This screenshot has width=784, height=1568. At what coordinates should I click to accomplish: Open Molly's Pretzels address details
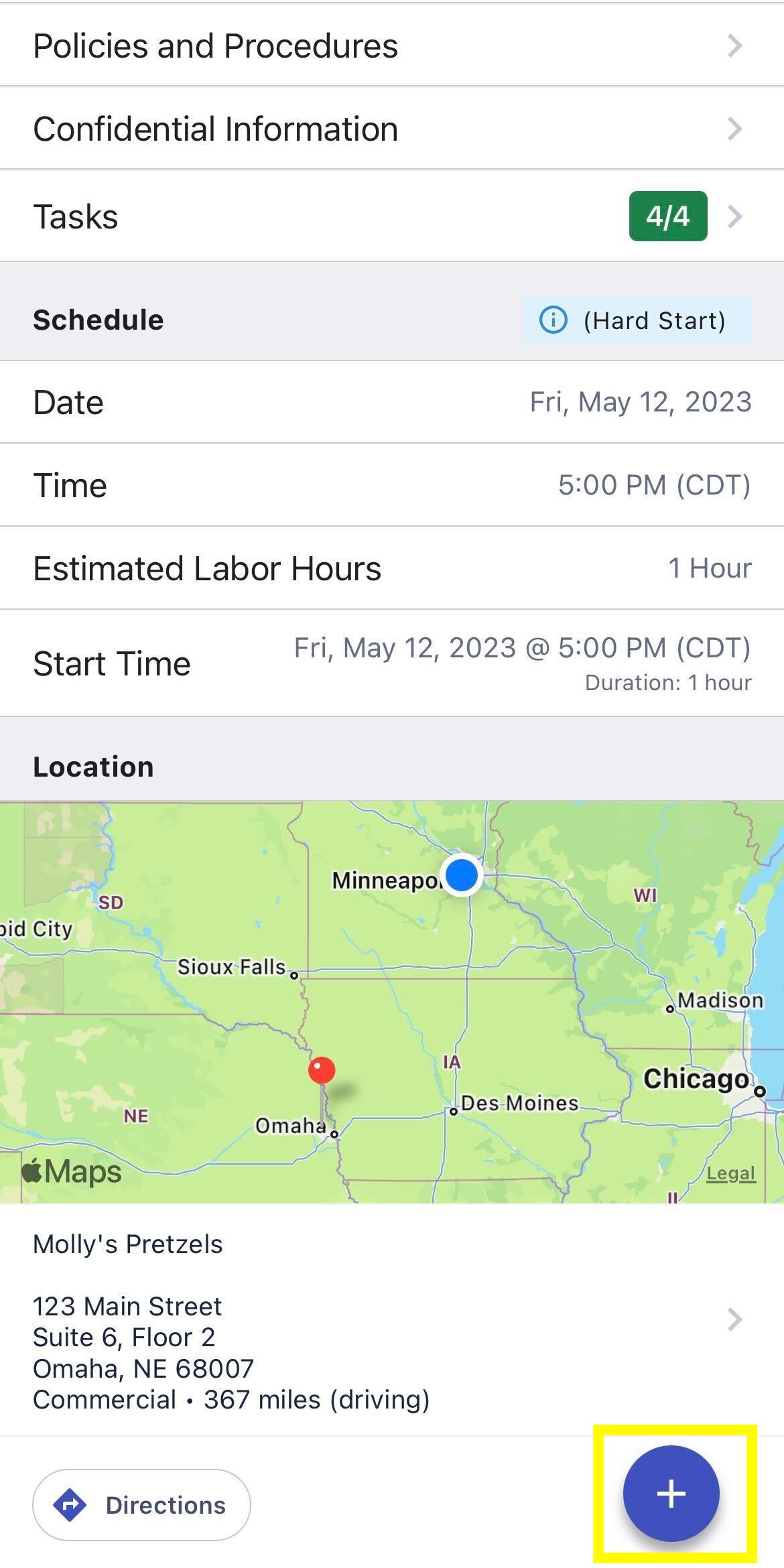[391, 1320]
